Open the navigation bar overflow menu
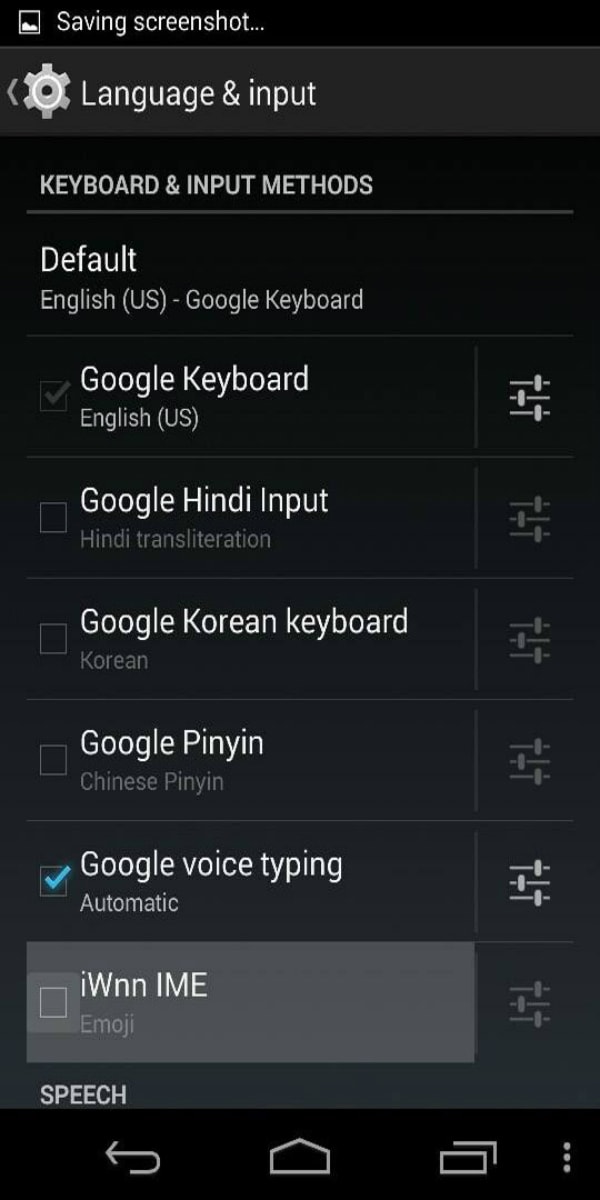This screenshot has width=600, height=1200. coord(566,1157)
